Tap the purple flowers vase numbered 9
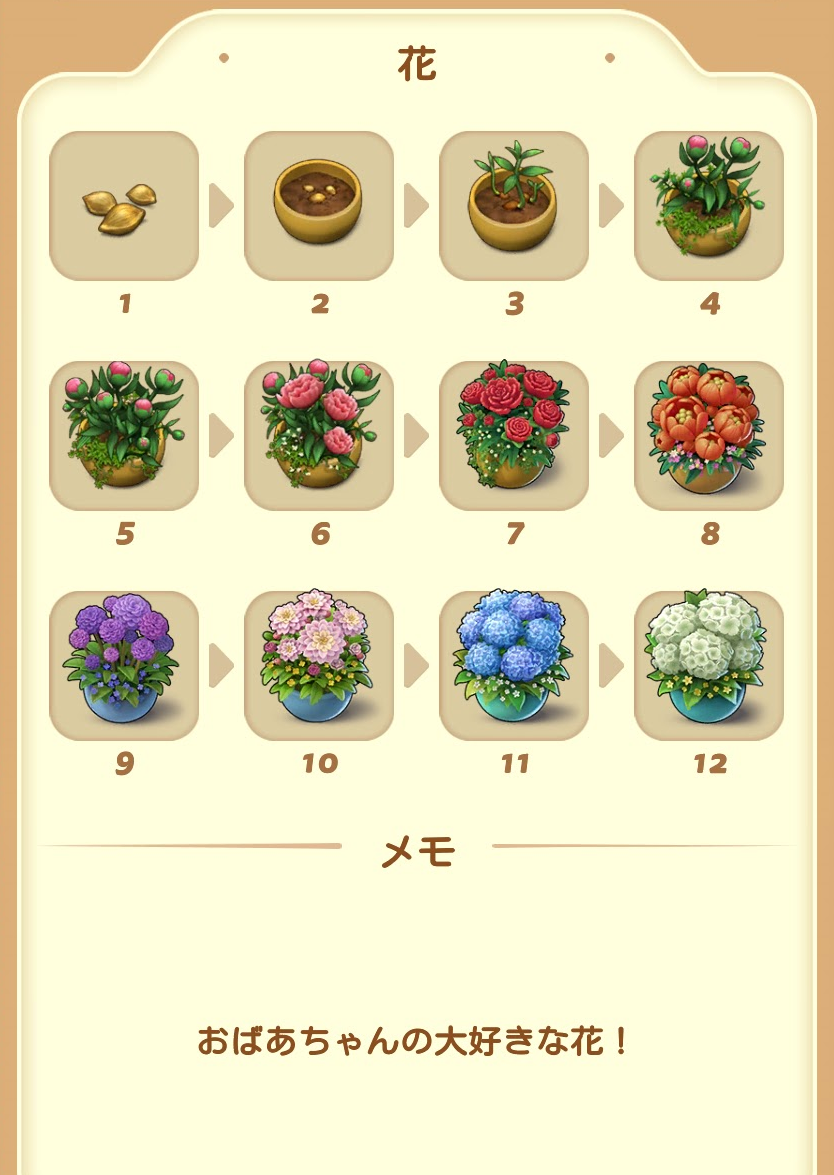 [124, 666]
